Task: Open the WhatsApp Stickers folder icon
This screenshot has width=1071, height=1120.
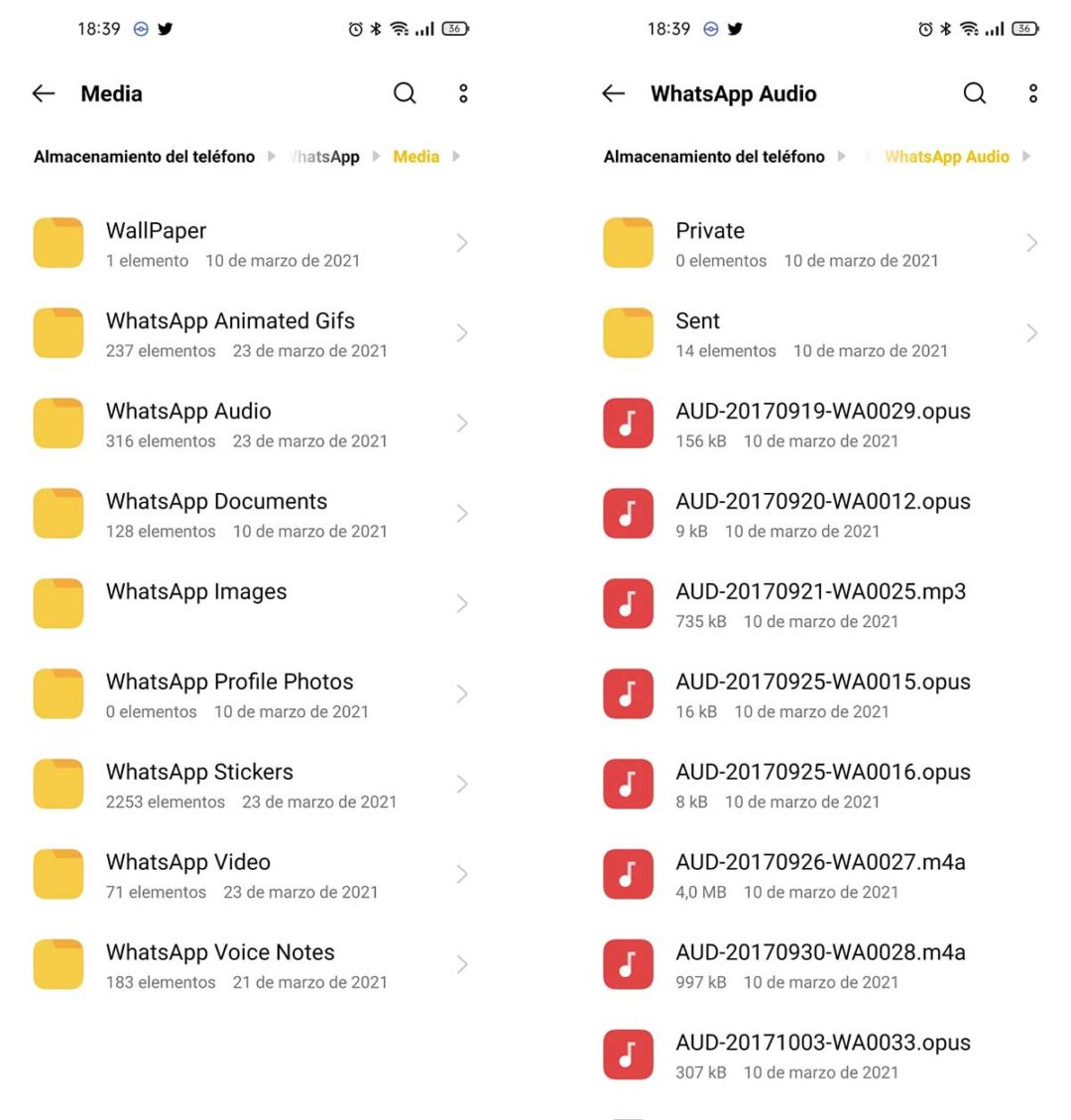Action: pyautogui.click(x=58, y=784)
